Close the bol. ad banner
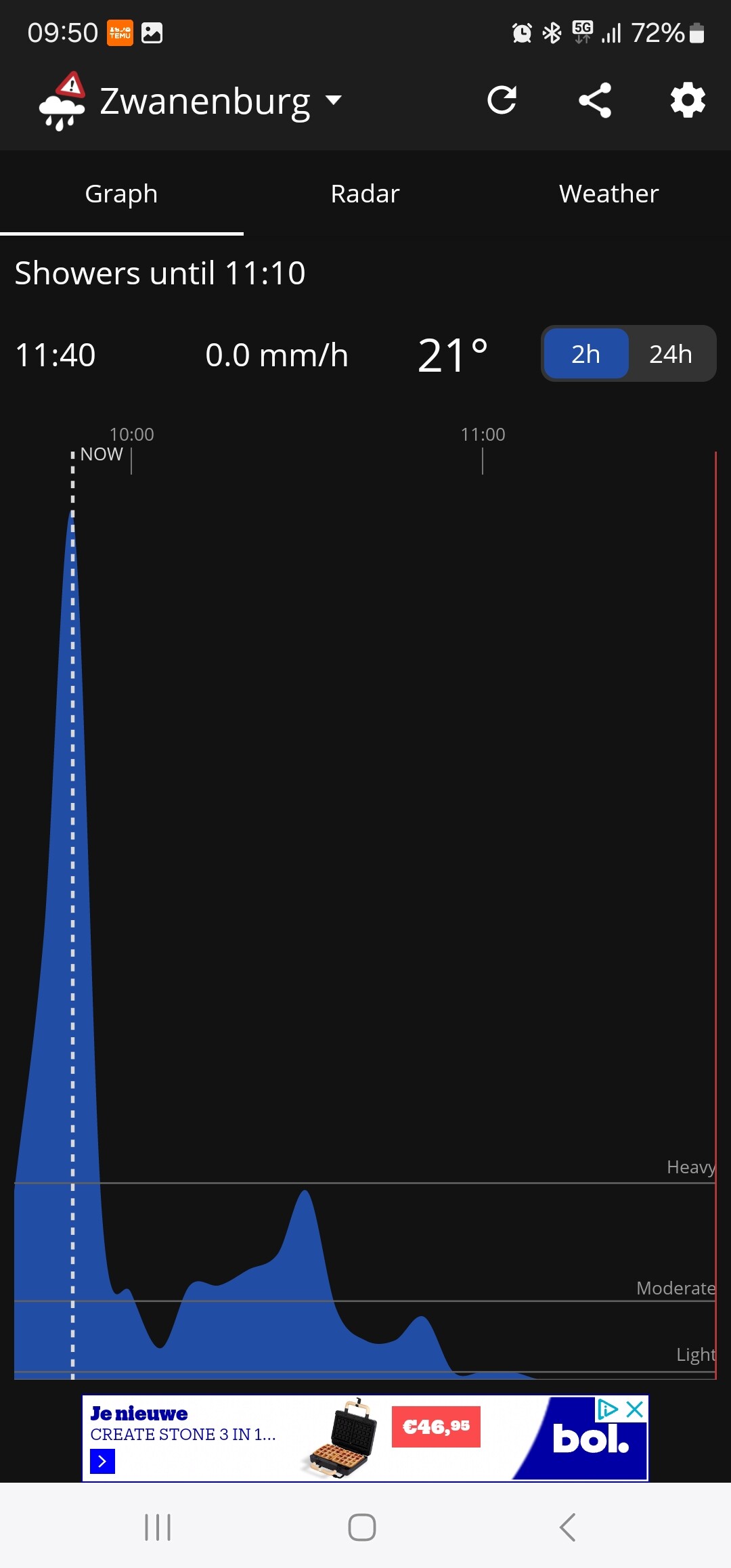 [635, 1410]
